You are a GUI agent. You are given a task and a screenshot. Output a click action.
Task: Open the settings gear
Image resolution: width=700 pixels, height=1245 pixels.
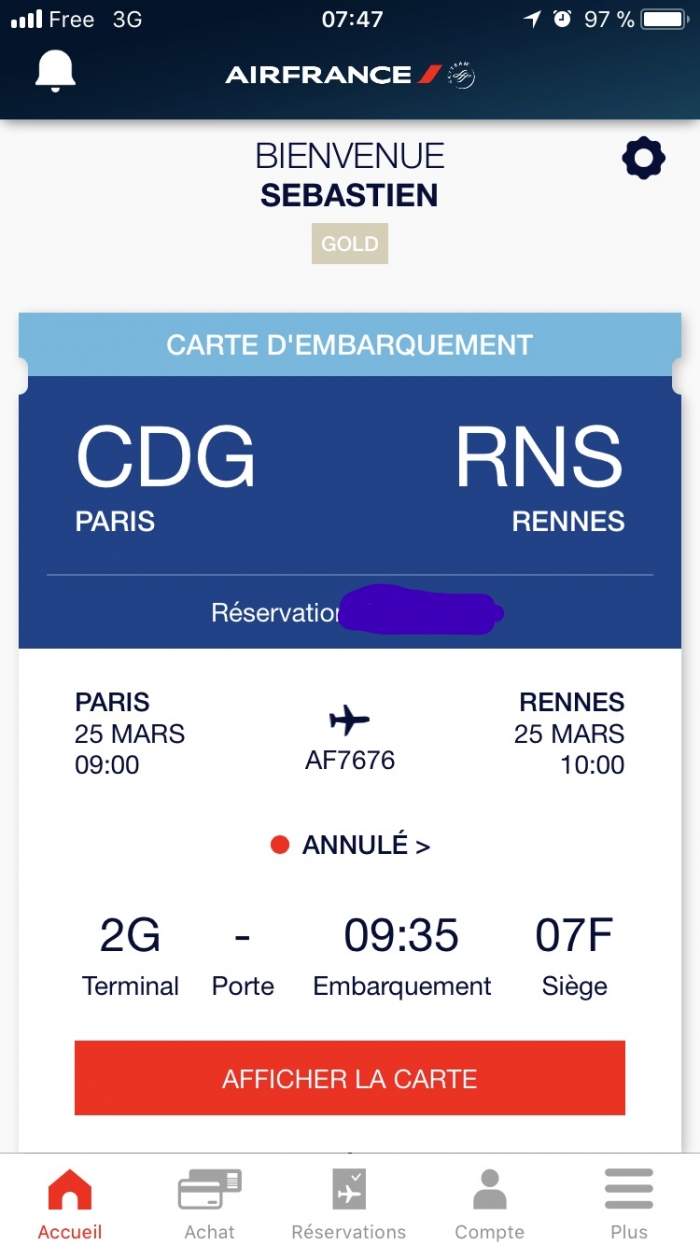pos(643,157)
